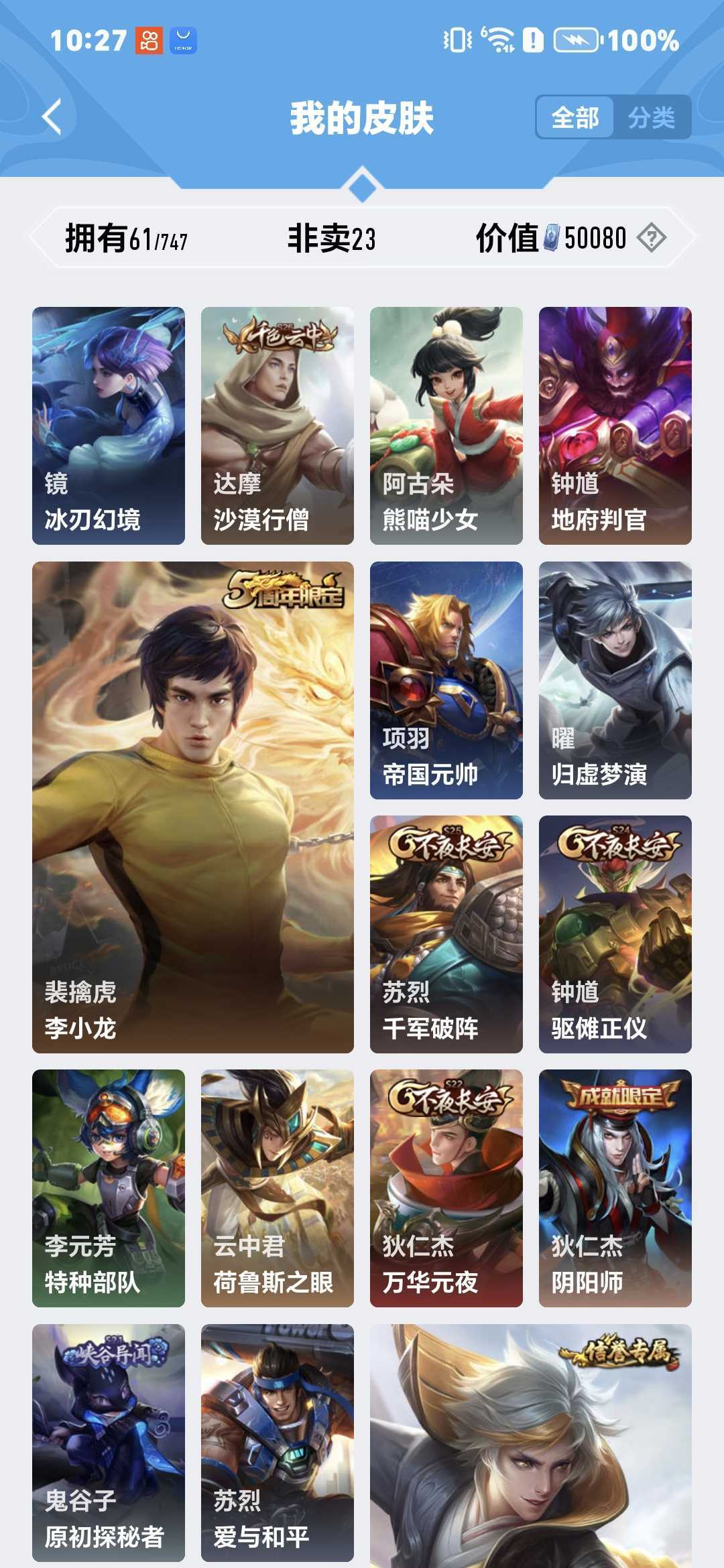Open 钟馗 驱傩正仪 skin card
Viewport: 724px width, 1568px height.
[615, 934]
